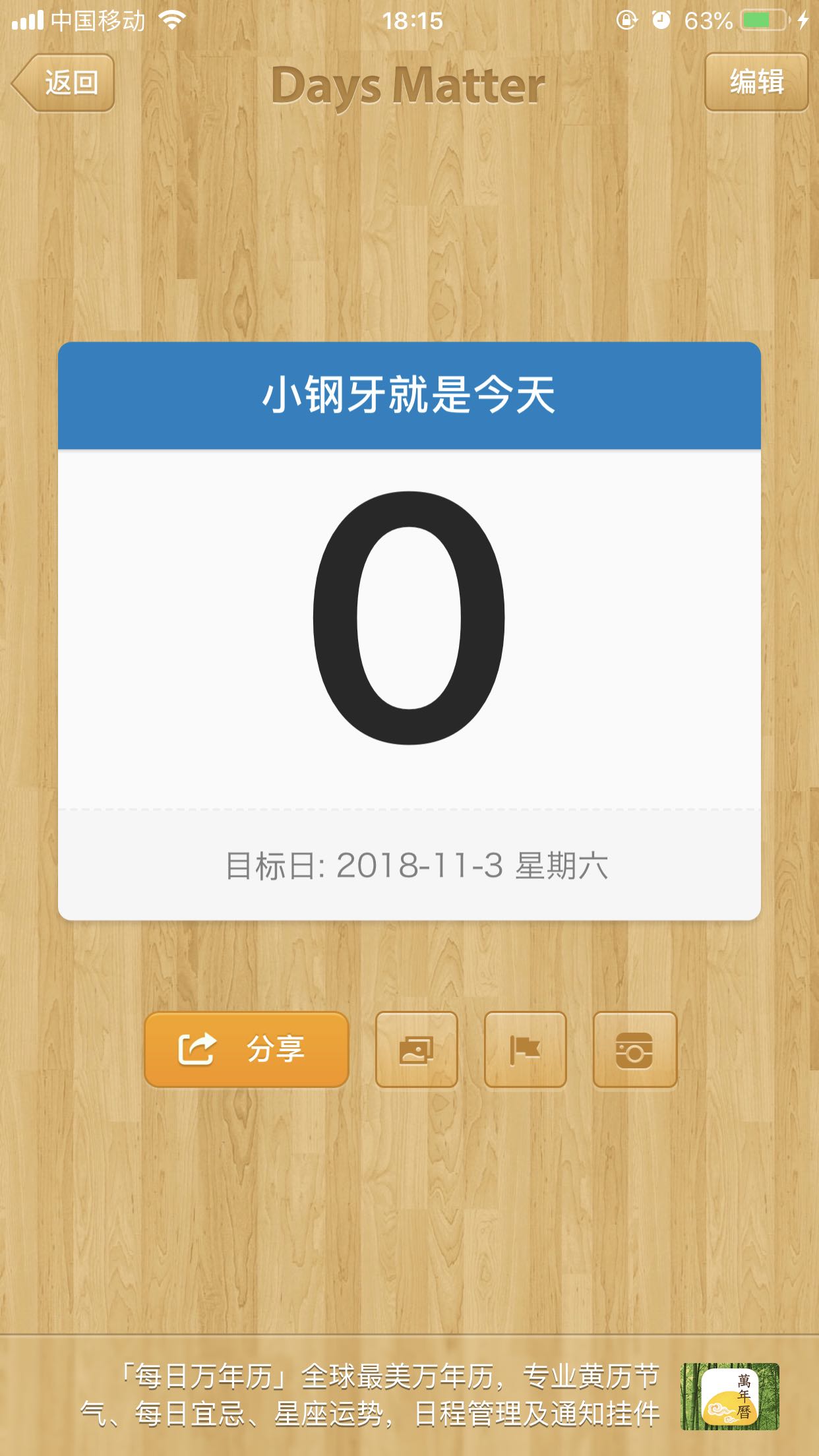Open the 编辑 edit button
Viewport: 819px width, 1456px height.
point(756,82)
